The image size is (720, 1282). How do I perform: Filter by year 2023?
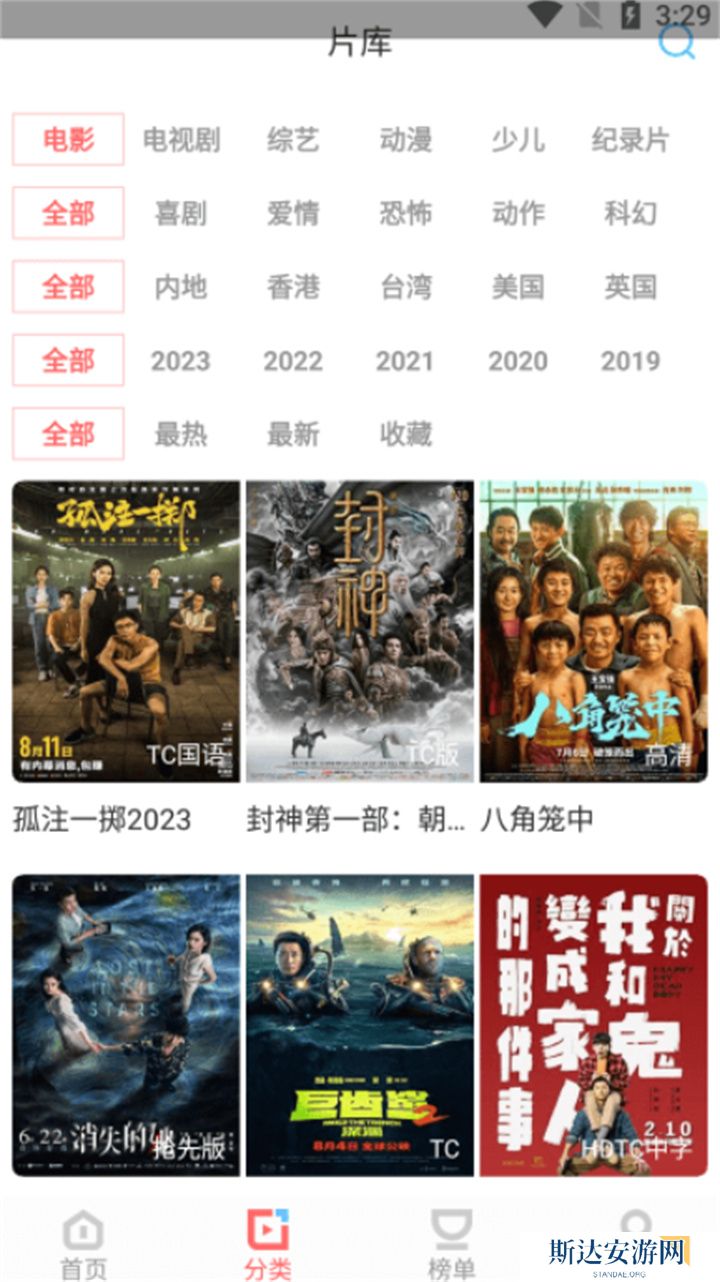(x=181, y=361)
